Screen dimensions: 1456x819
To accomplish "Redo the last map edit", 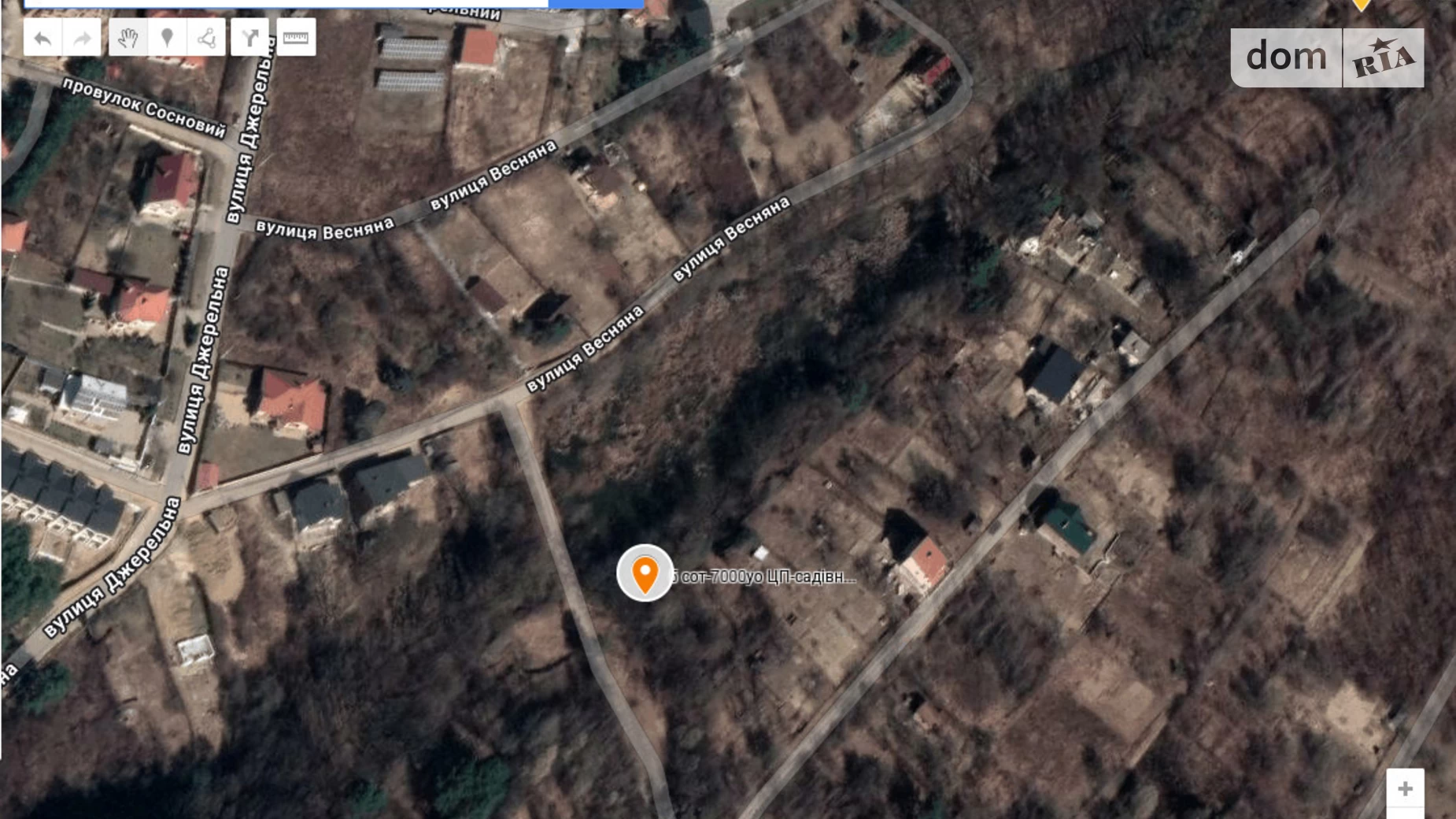I will click(82, 38).
